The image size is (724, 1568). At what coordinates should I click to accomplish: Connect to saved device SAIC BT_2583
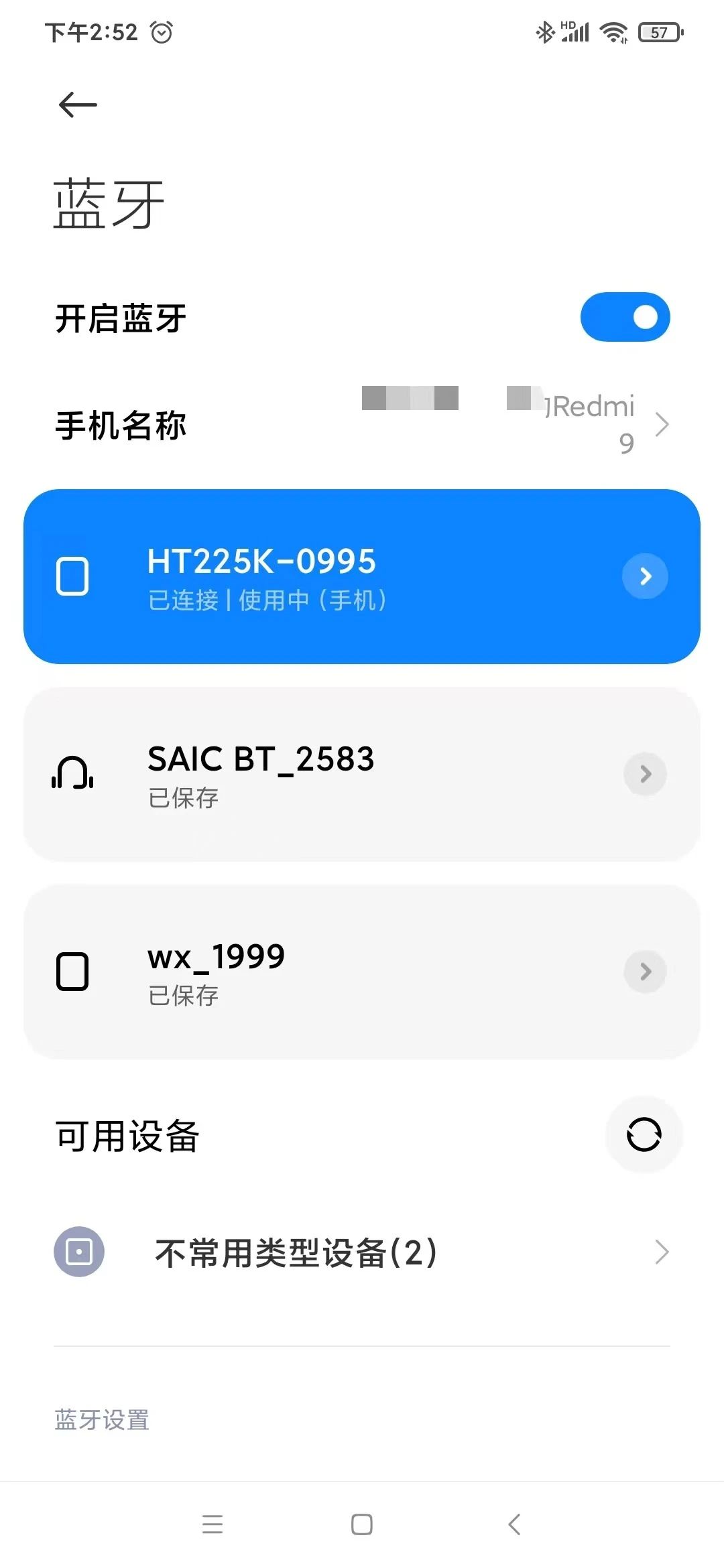(362, 774)
